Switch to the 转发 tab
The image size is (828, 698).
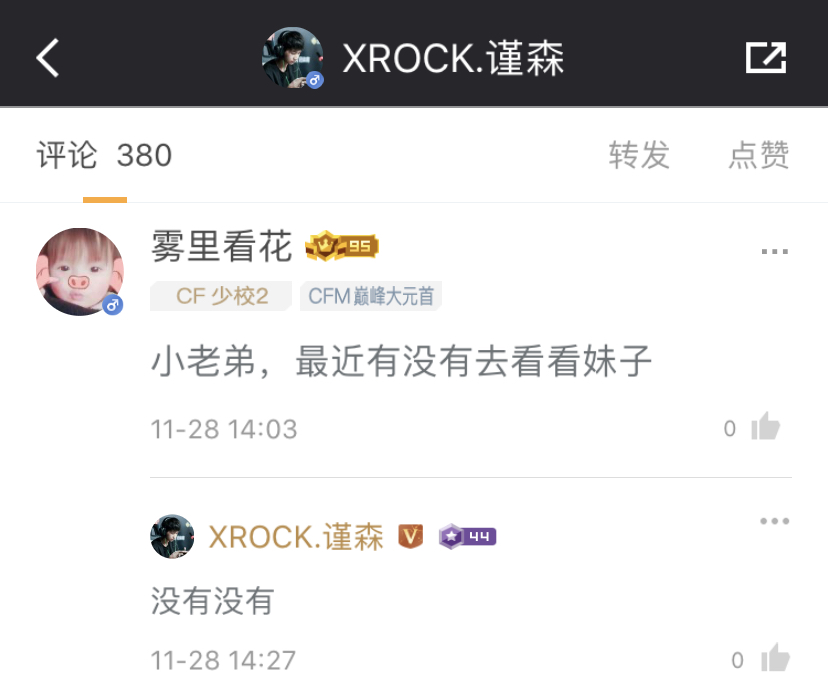point(639,155)
